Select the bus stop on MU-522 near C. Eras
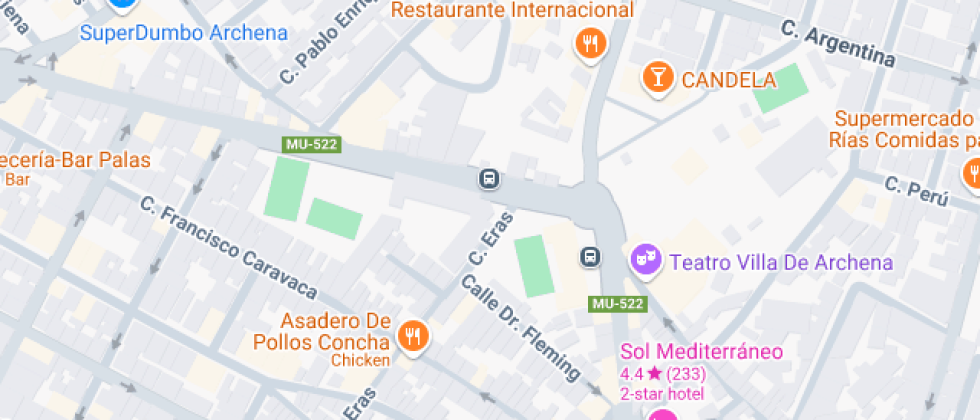This screenshot has height=420, width=980. (489, 179)
